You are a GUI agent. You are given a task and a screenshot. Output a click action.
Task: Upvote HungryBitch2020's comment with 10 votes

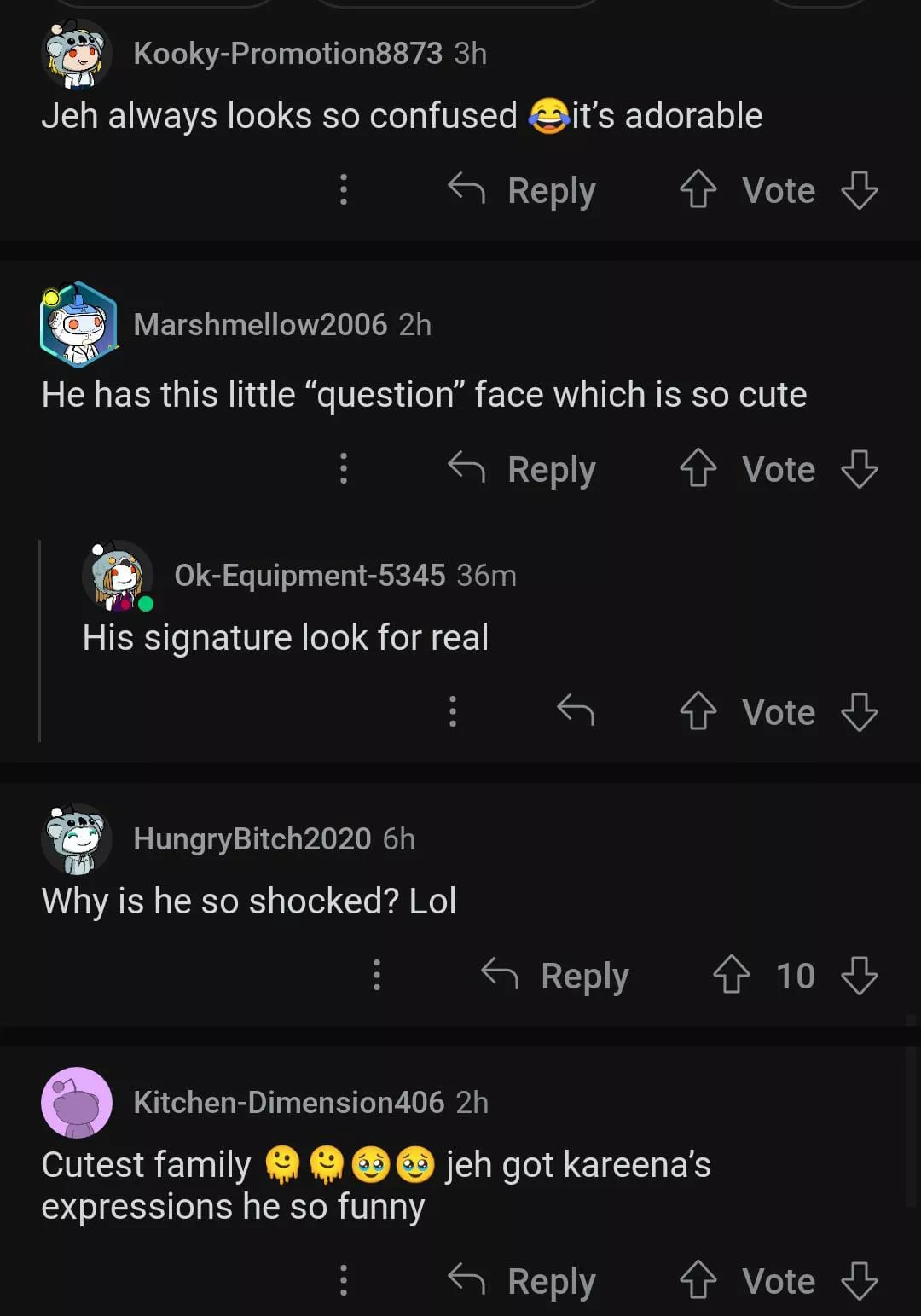pyautogui.click(x=731, y=975)
